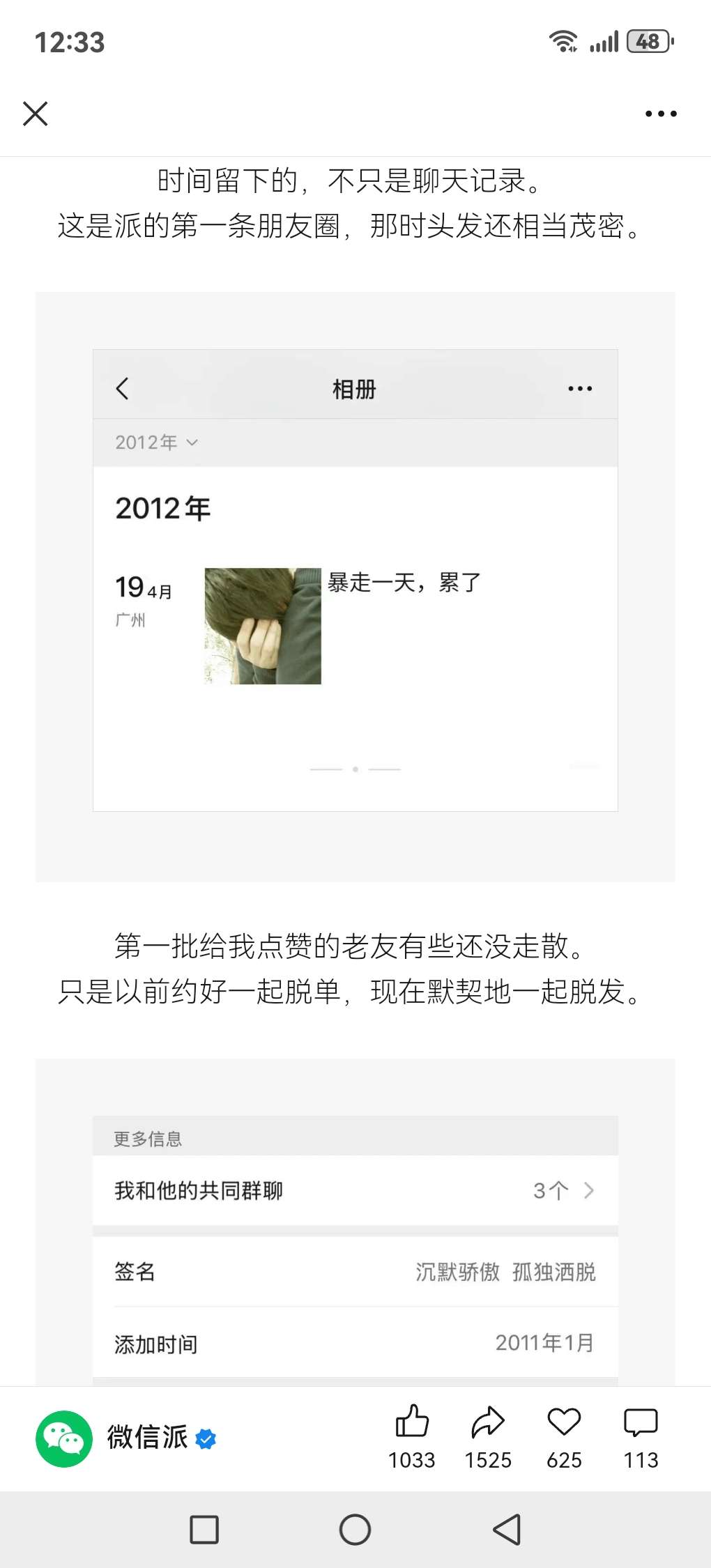Viewport: 711px width, 1568px height.
Task: Return to the system home screen
Action: pyautogui.click(x=355, y=1530)
